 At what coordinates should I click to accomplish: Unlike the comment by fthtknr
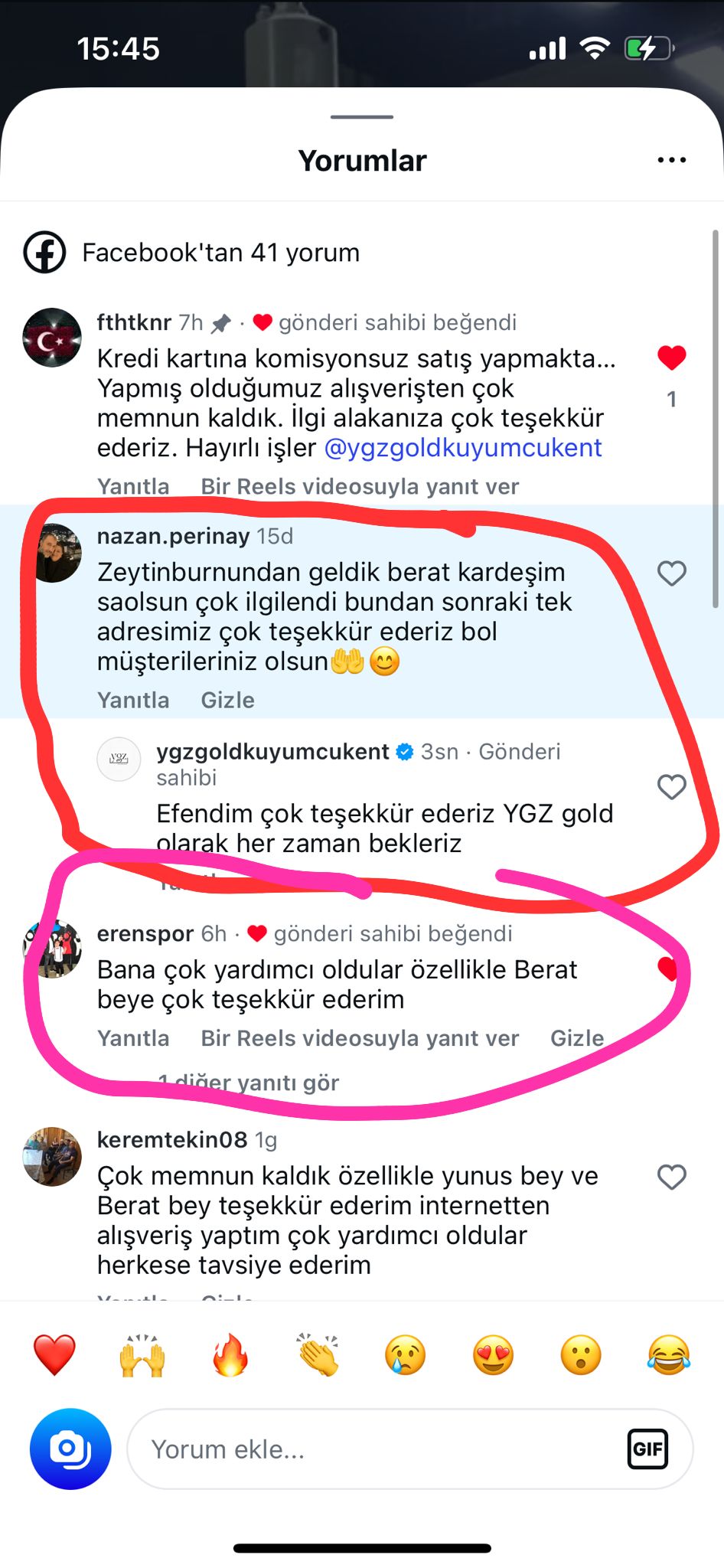(x=671, y=358)
